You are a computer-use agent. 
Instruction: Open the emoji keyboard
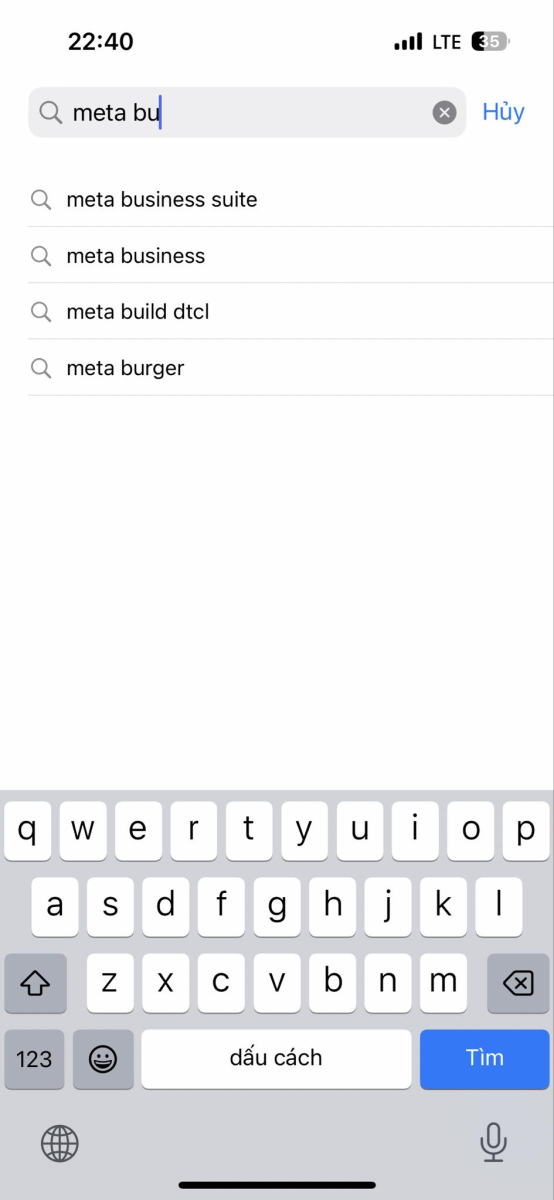[x=103, y=1059]
